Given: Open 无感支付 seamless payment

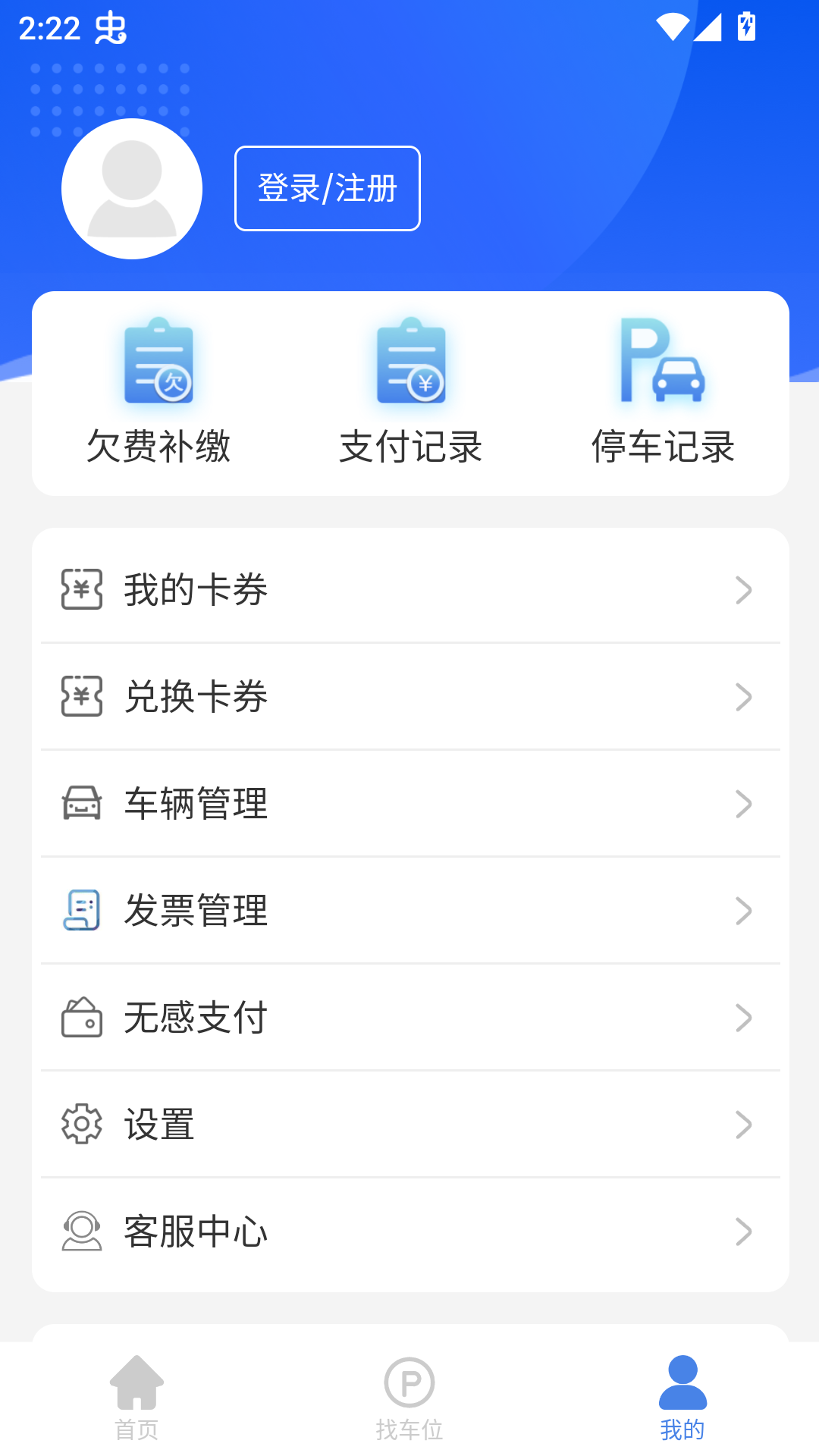Looking at the screenshot, I should (409, 1018).
